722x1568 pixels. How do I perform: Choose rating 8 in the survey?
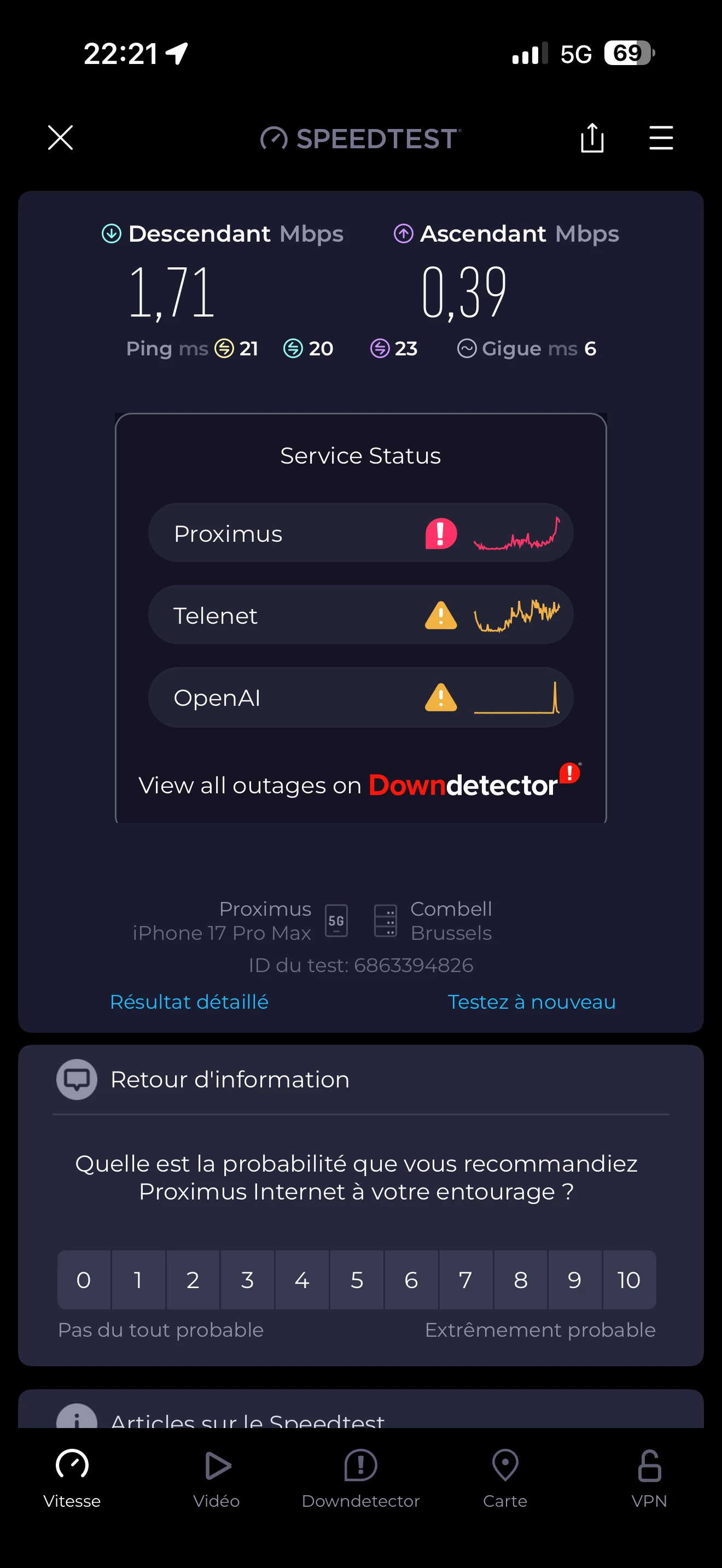[521, 1279]
